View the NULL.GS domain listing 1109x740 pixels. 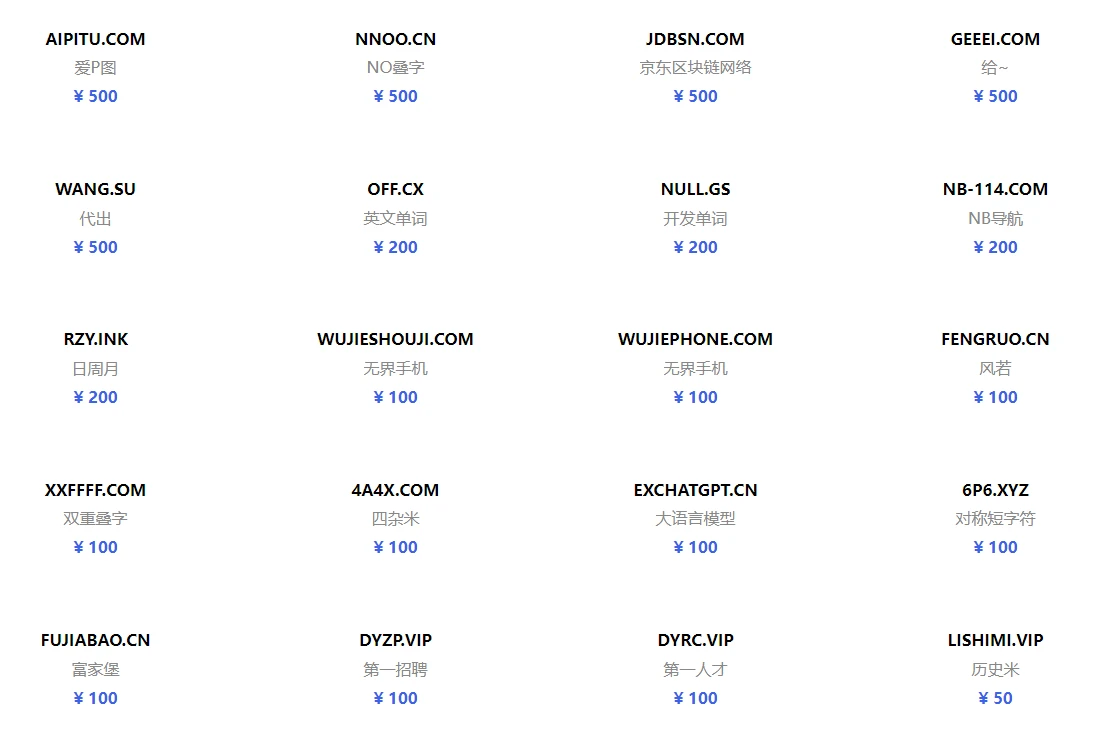coord(695,190)
